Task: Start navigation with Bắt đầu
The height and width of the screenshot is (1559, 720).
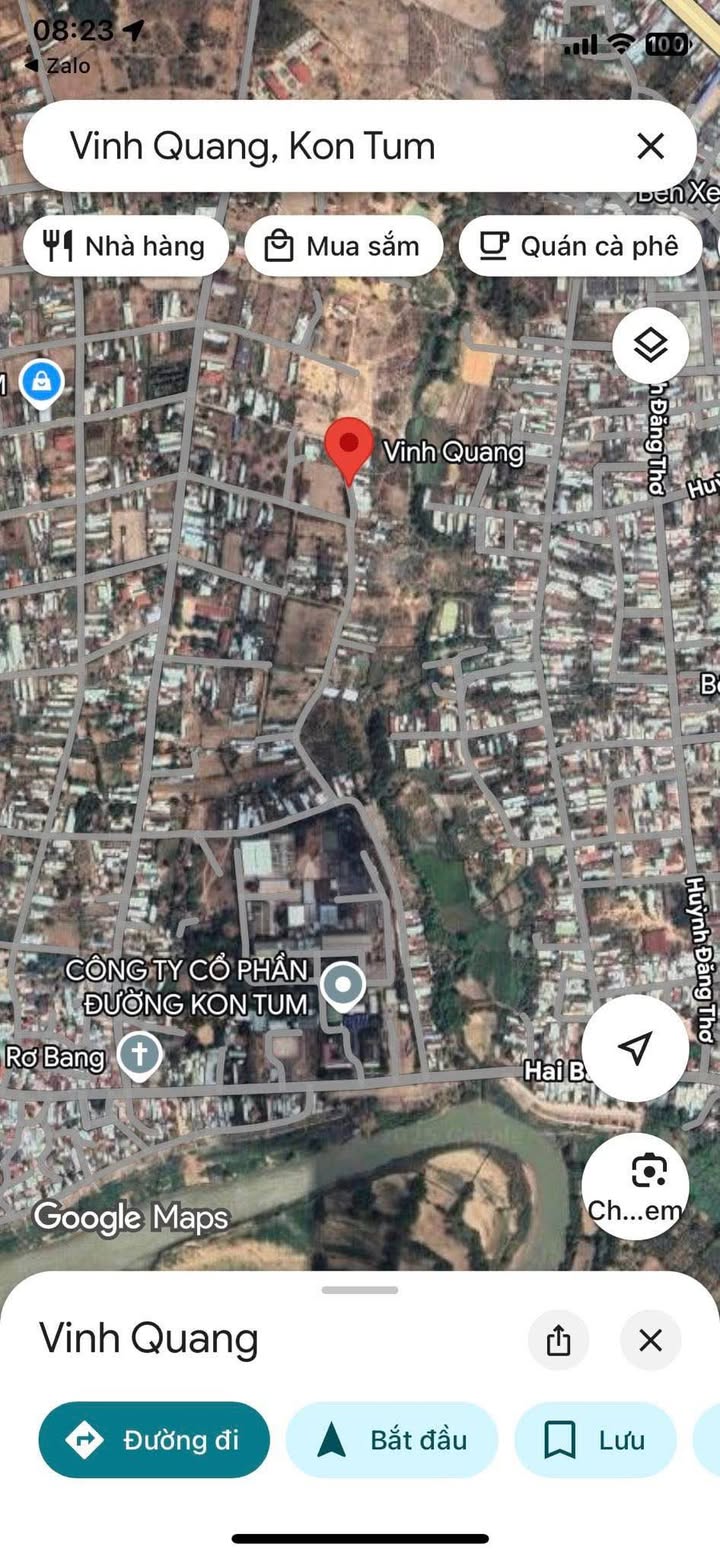Action: 391,1440
